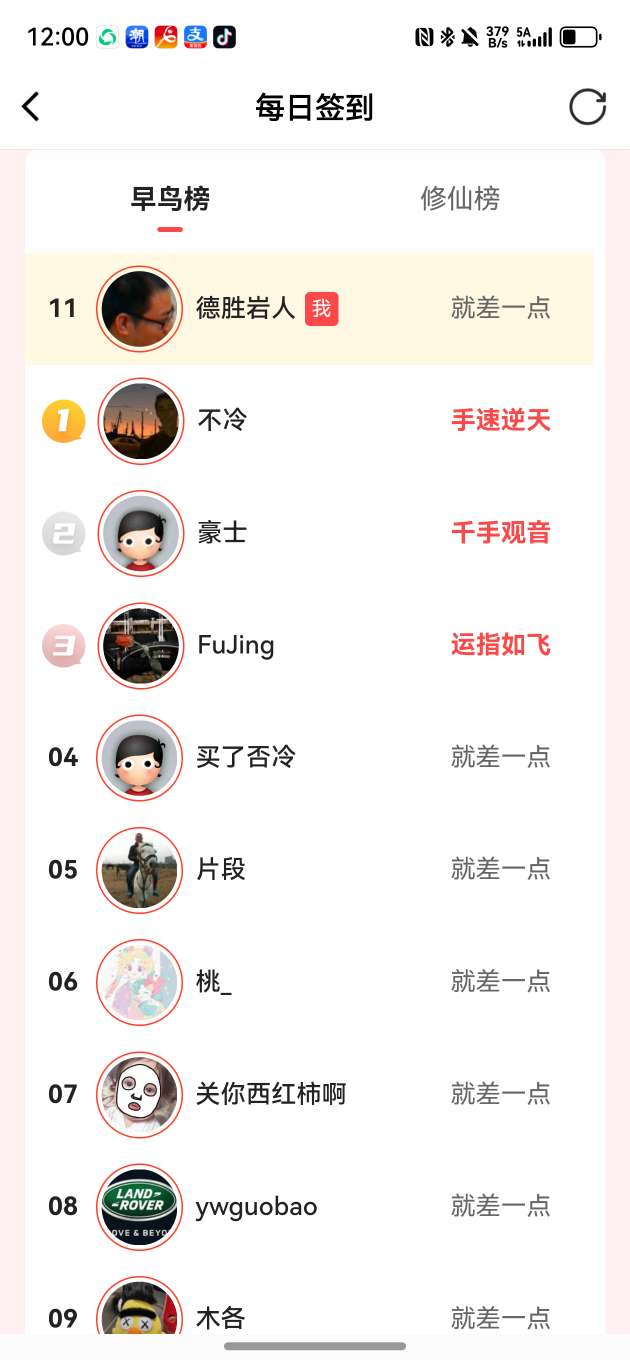Refresh the daily check-in page
This screenshot has width=630, height=1360.
pos(587,107)
